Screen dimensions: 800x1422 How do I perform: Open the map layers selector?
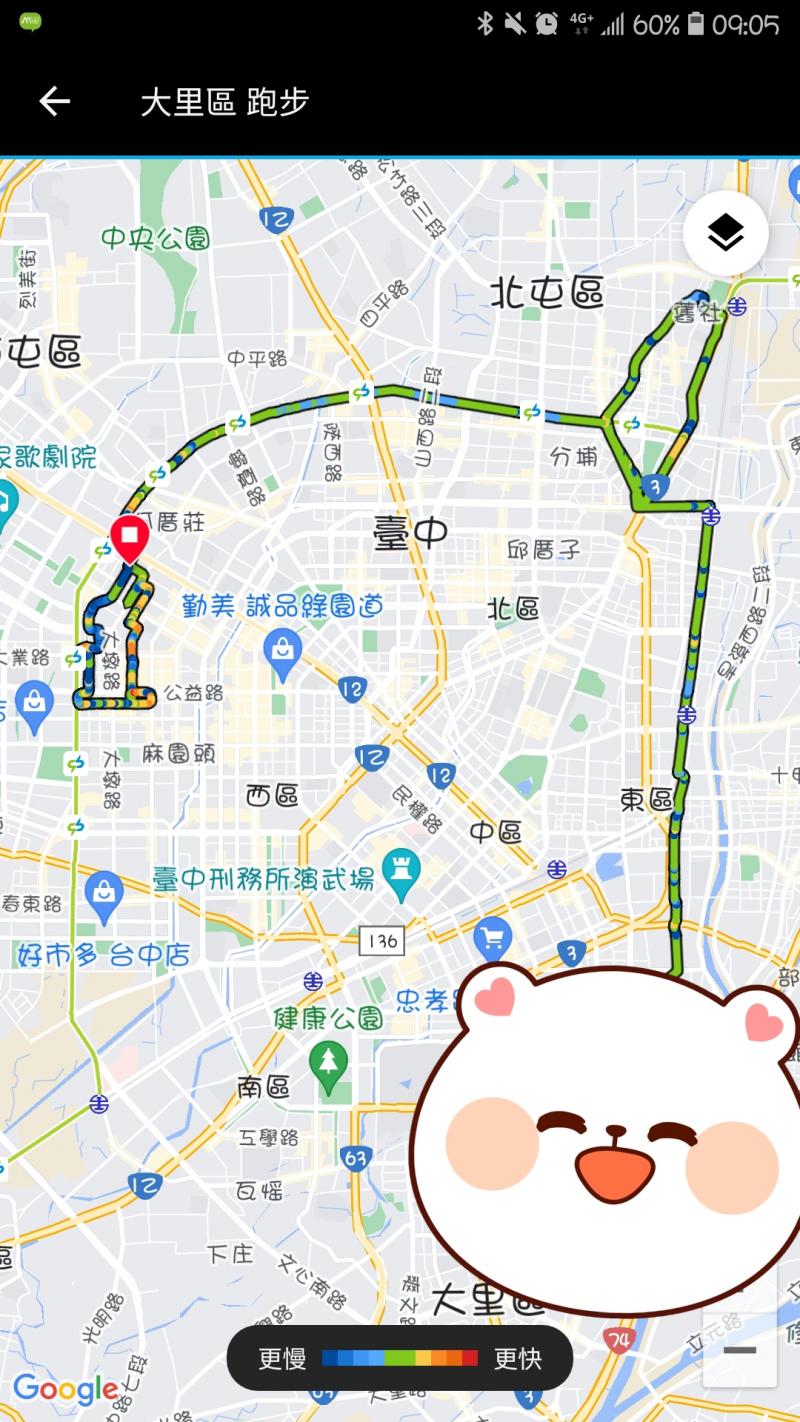tap(726, 234)
